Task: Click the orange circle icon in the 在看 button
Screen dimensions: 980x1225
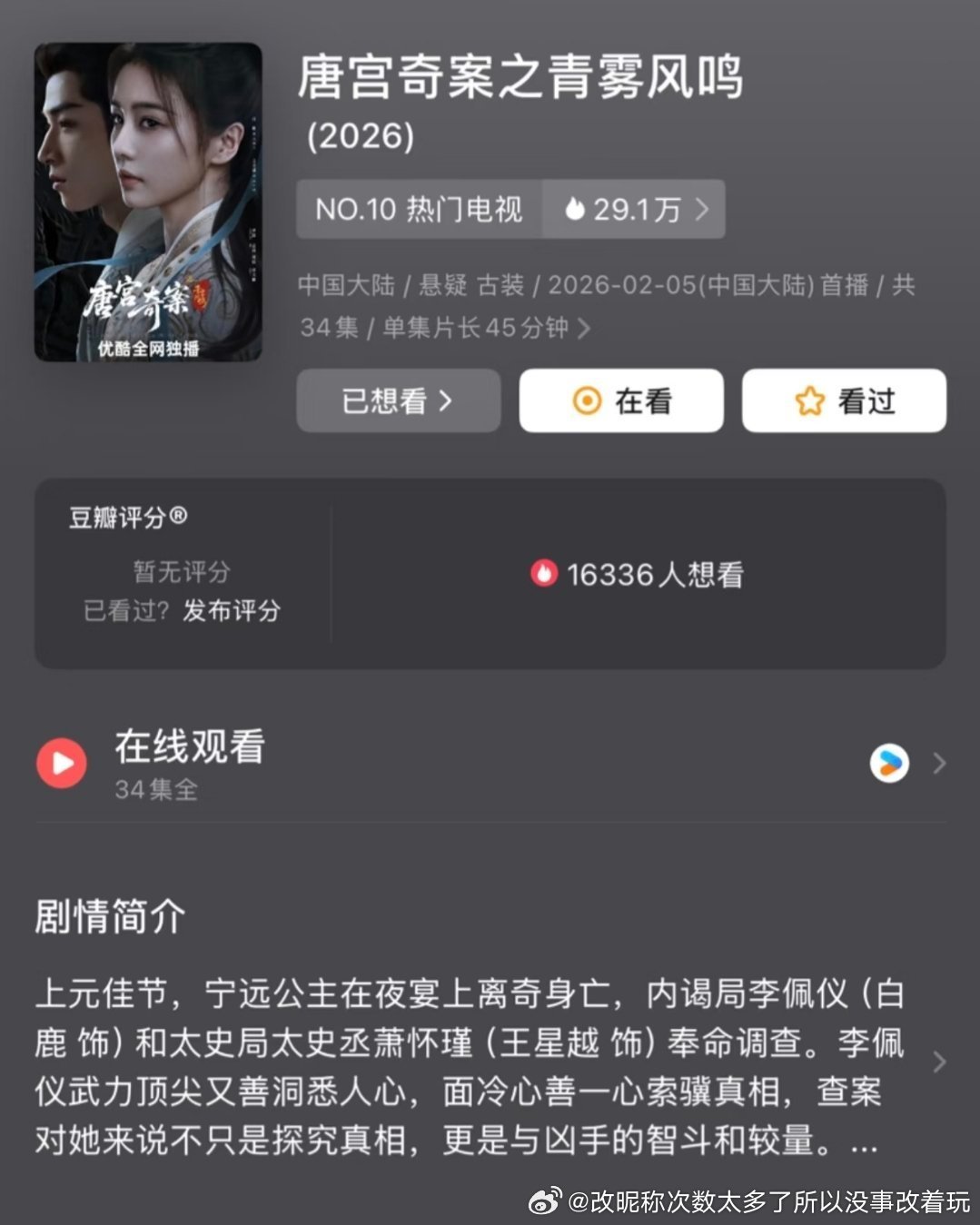Action: tap(586, 400)
